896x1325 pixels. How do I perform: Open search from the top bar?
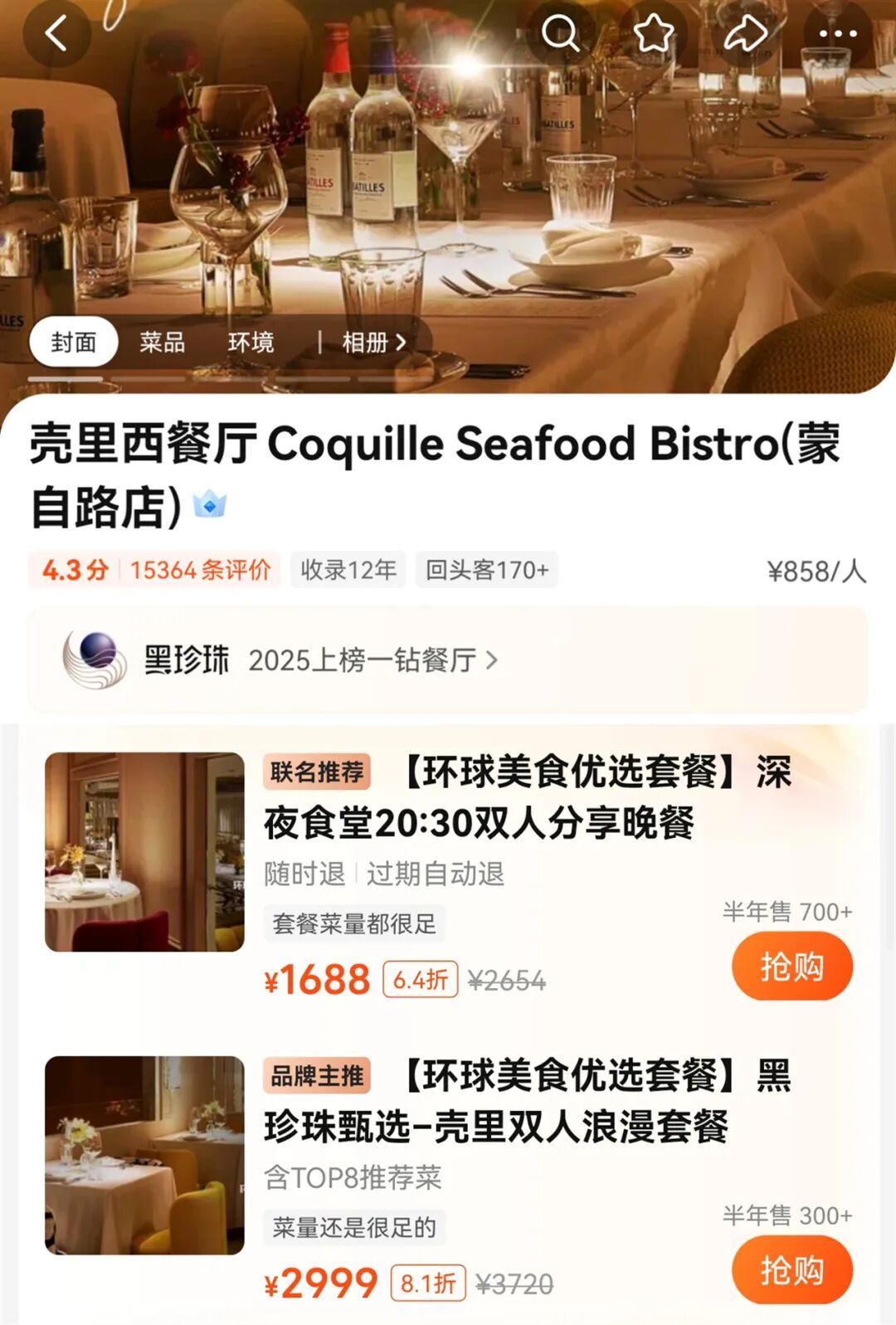pyautogui.click(x=560, y=35)
